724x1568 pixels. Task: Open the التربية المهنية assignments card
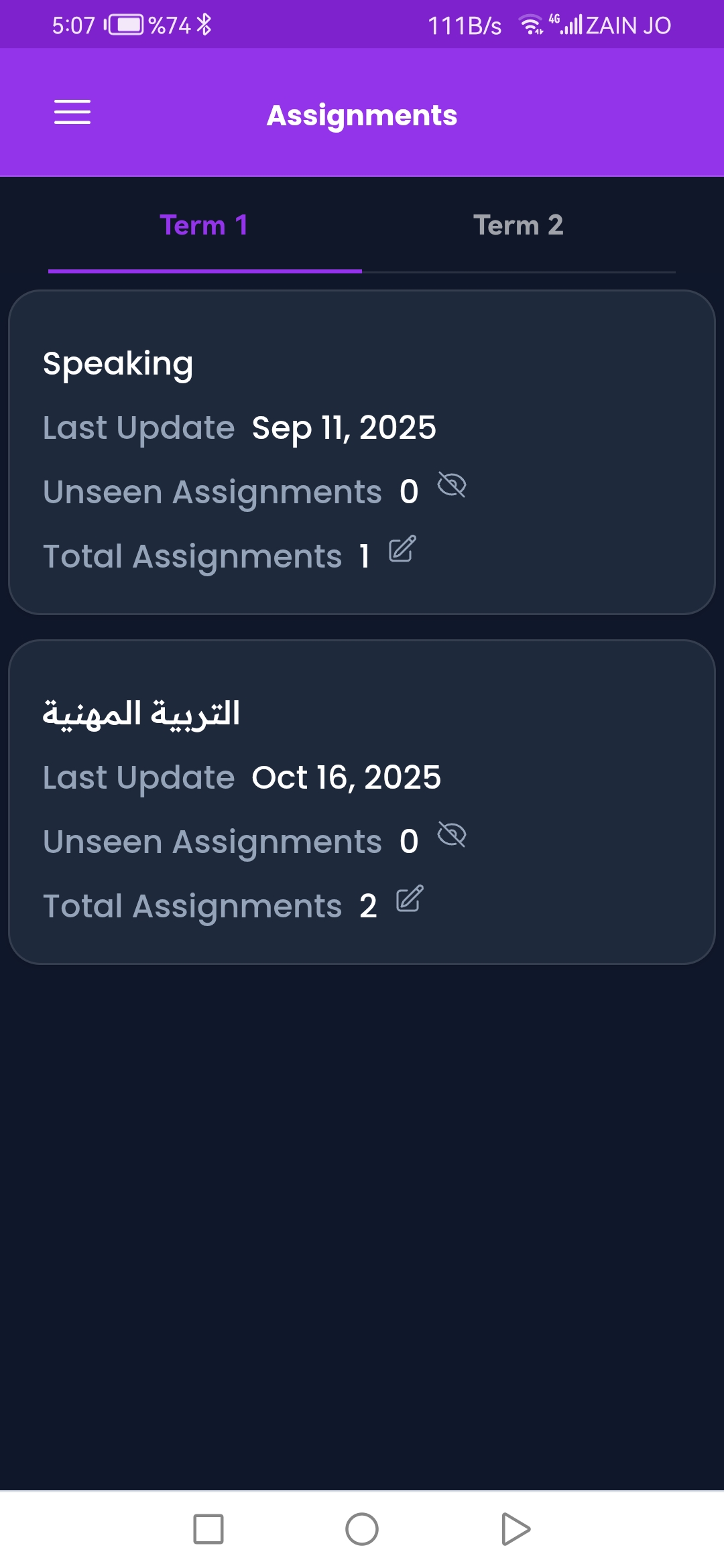coord(362,802)
